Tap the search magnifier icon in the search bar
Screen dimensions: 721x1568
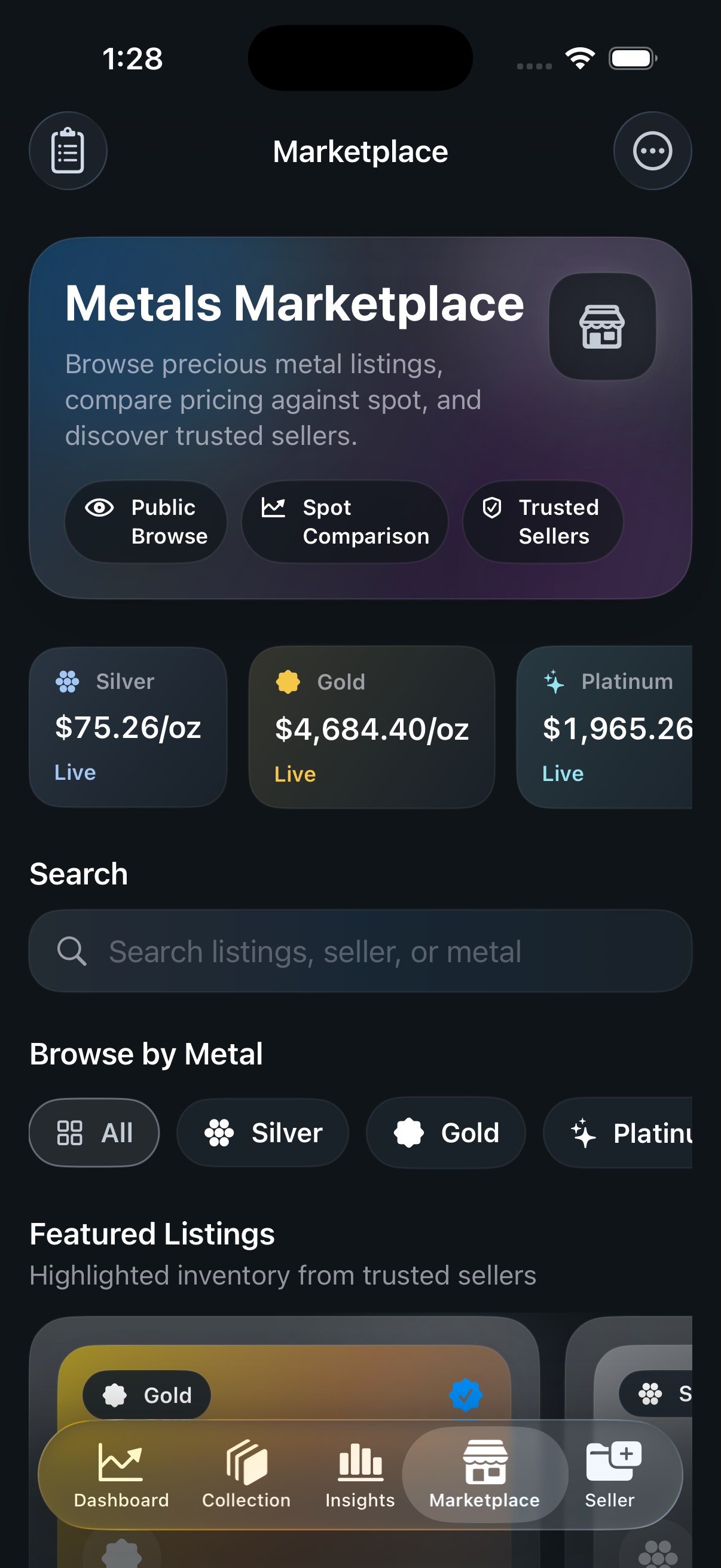pos(72,951)
